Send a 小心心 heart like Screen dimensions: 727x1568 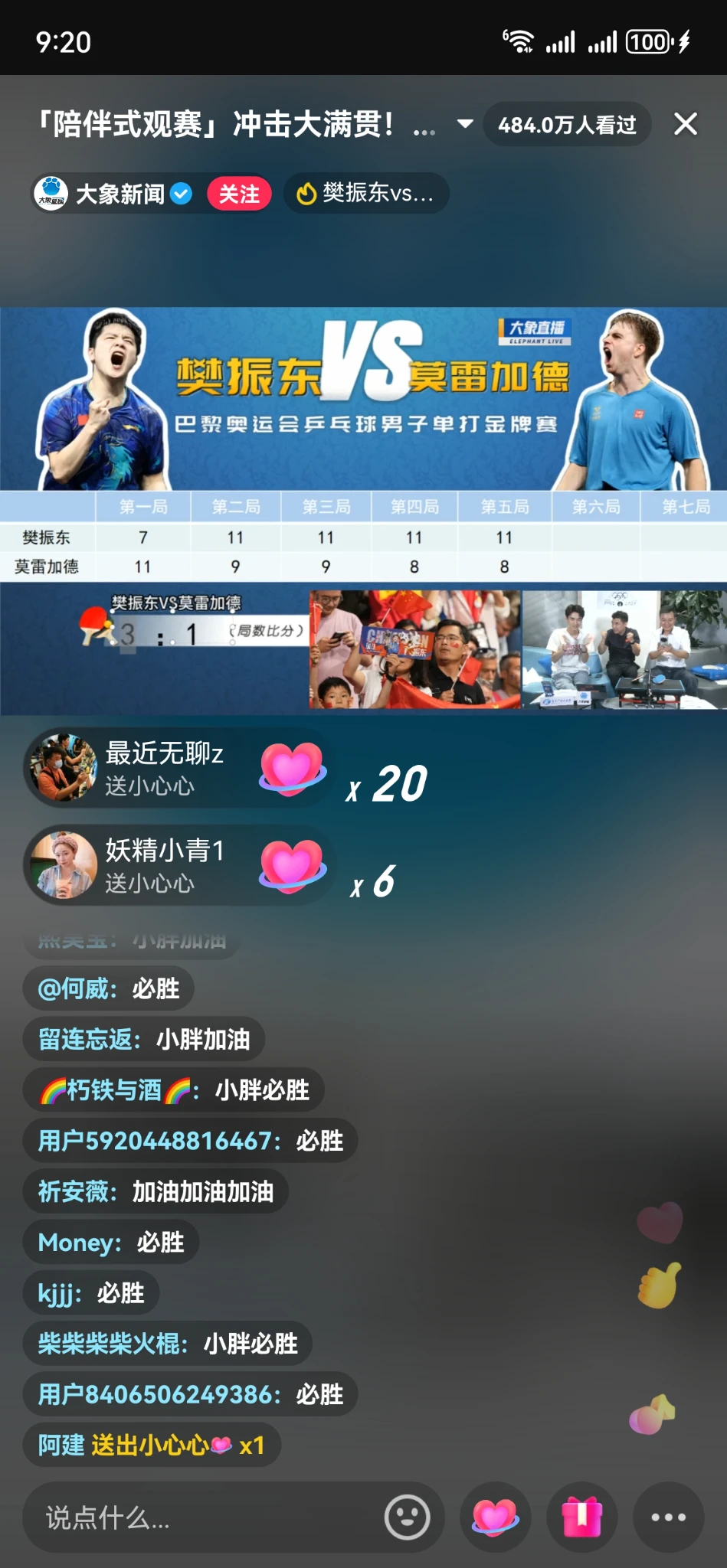(x=495, y=1517)
